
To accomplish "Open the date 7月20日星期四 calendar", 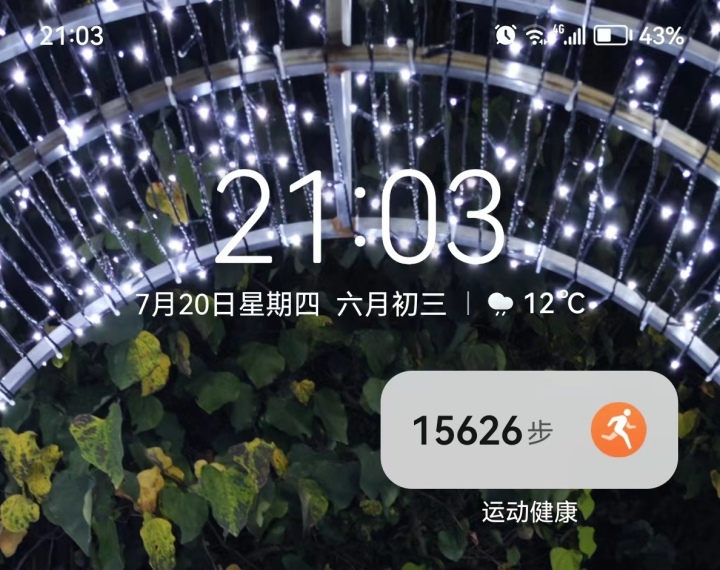I will point(228,304).
